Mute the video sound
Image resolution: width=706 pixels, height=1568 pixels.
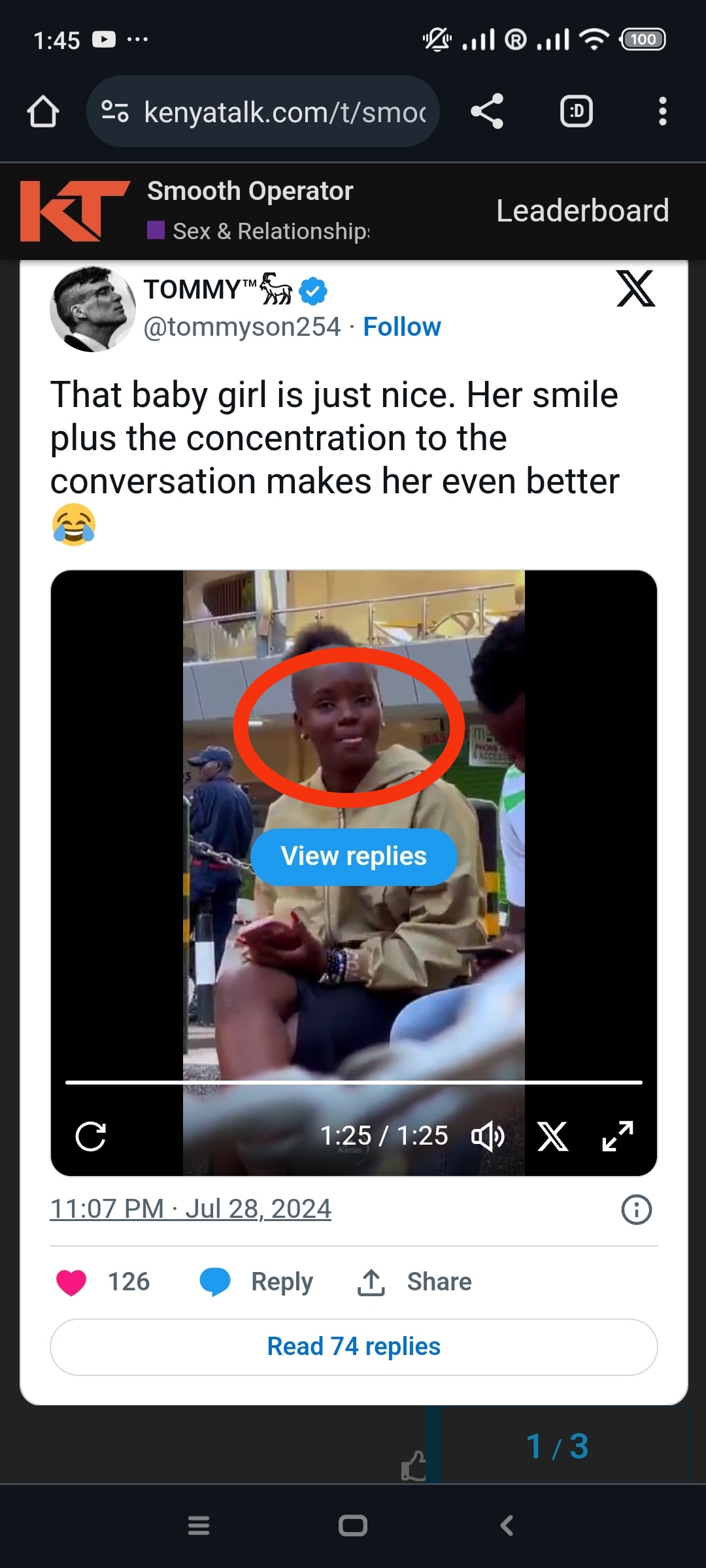488,1136
